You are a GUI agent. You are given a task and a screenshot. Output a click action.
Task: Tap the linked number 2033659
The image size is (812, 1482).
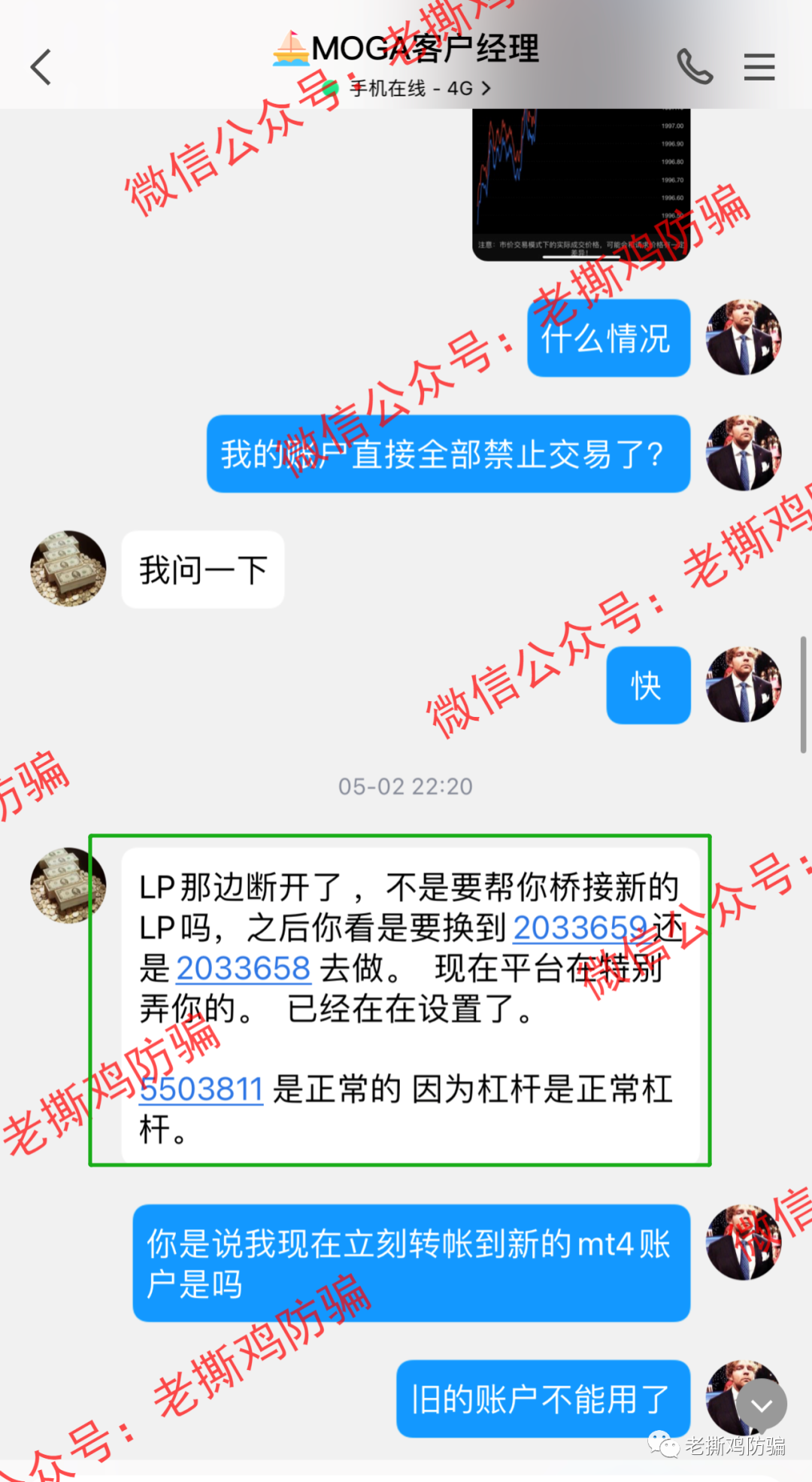tap(579, 928)
